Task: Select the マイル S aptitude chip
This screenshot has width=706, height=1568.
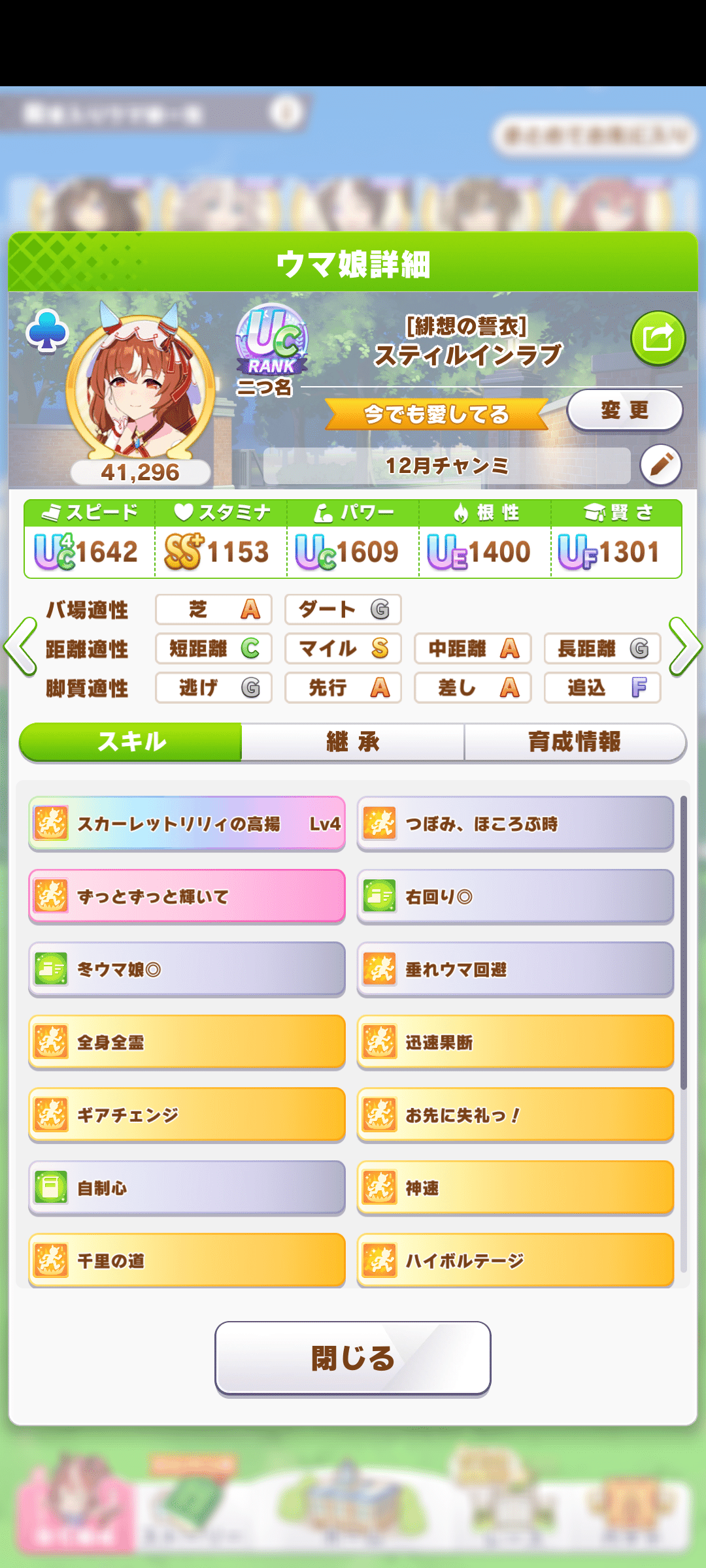Action: point(343,649)
